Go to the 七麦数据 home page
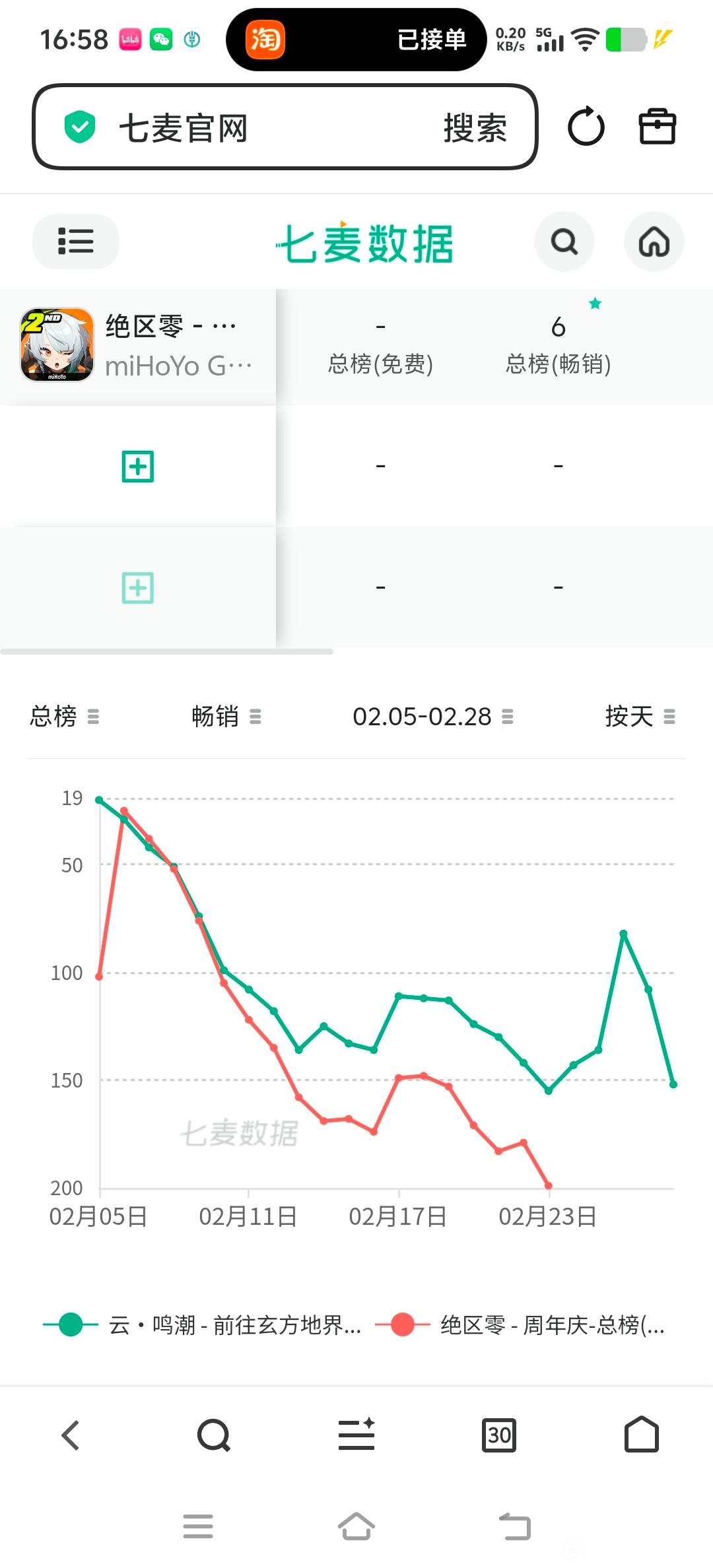This screenshot has height=1568, width=713. pos(654,242)
